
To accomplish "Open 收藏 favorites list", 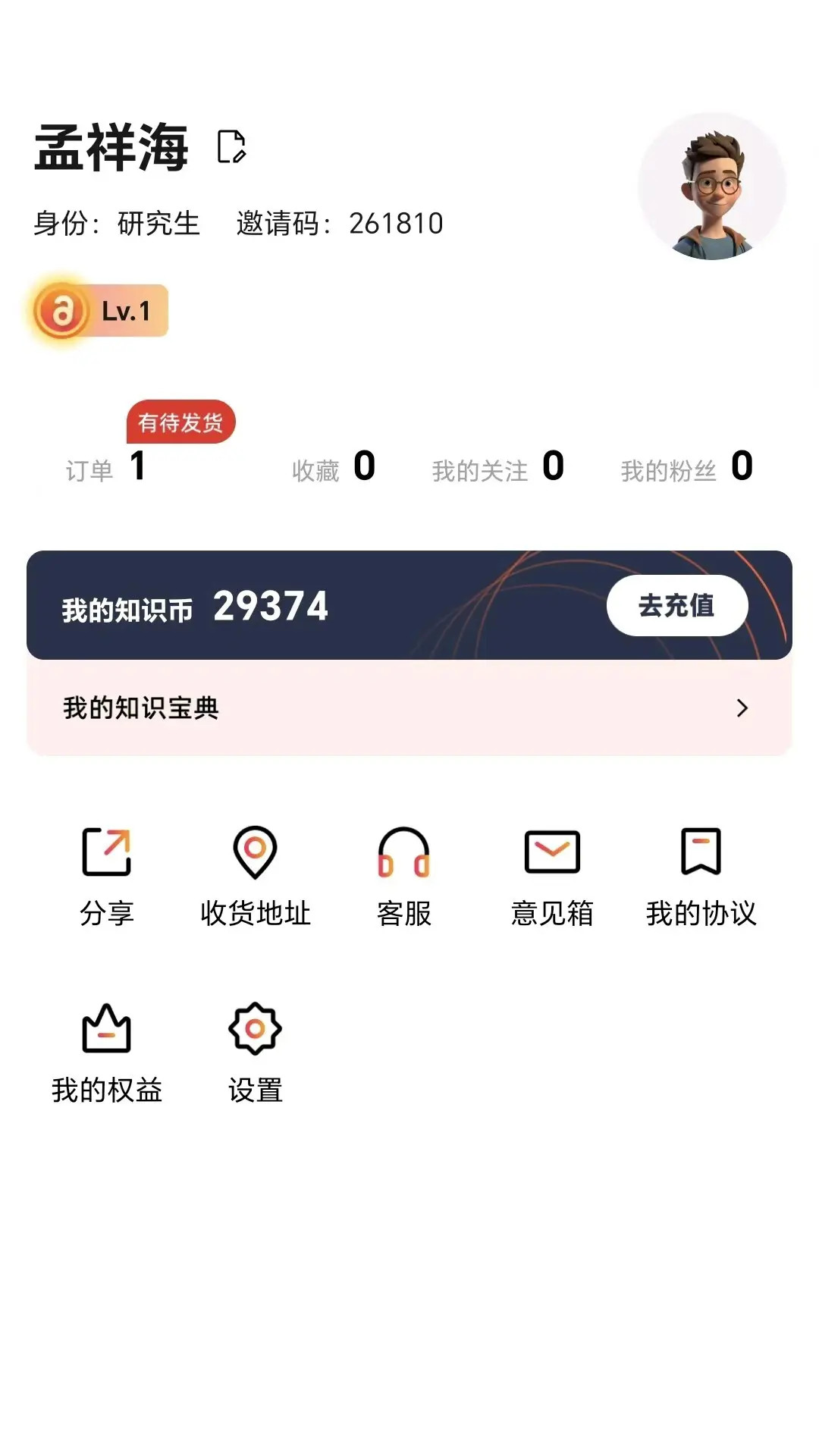I will point(334,467).
